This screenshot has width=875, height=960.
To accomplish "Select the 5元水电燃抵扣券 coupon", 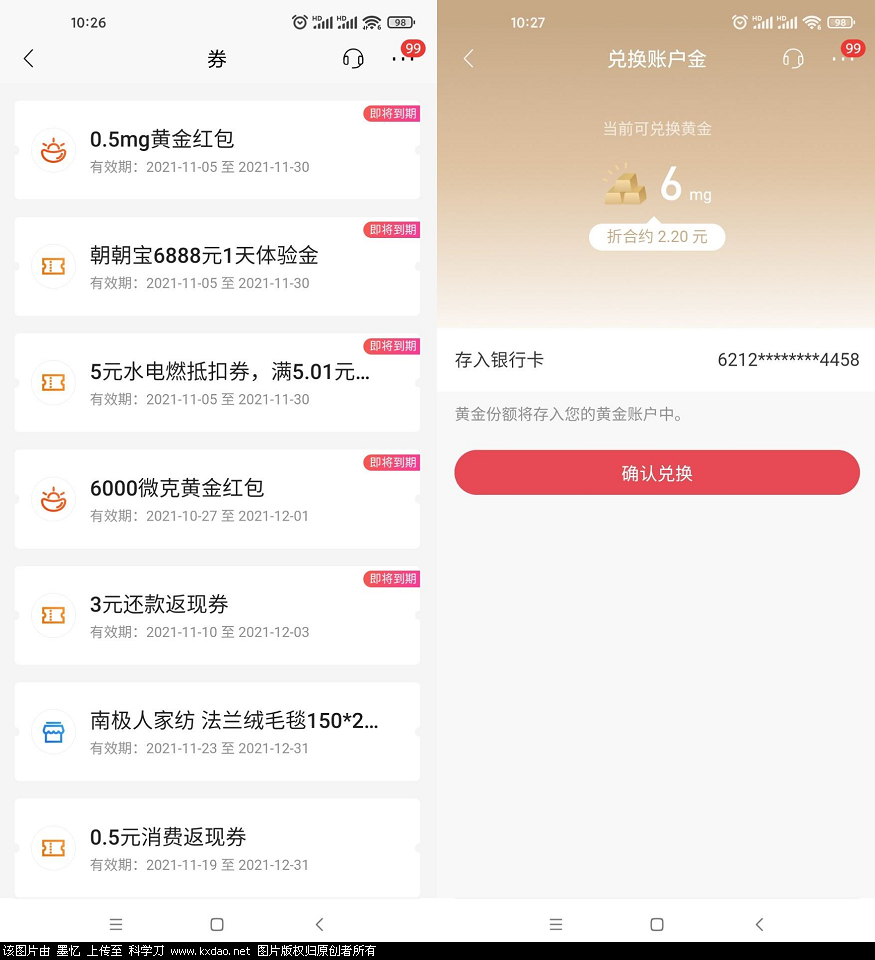I will click(x=217, y=383).
